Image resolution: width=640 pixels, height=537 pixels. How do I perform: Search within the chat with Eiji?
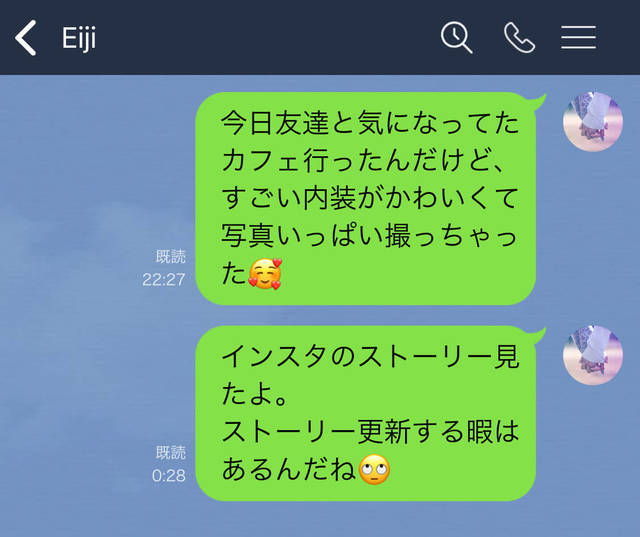[x=456, y=38]
